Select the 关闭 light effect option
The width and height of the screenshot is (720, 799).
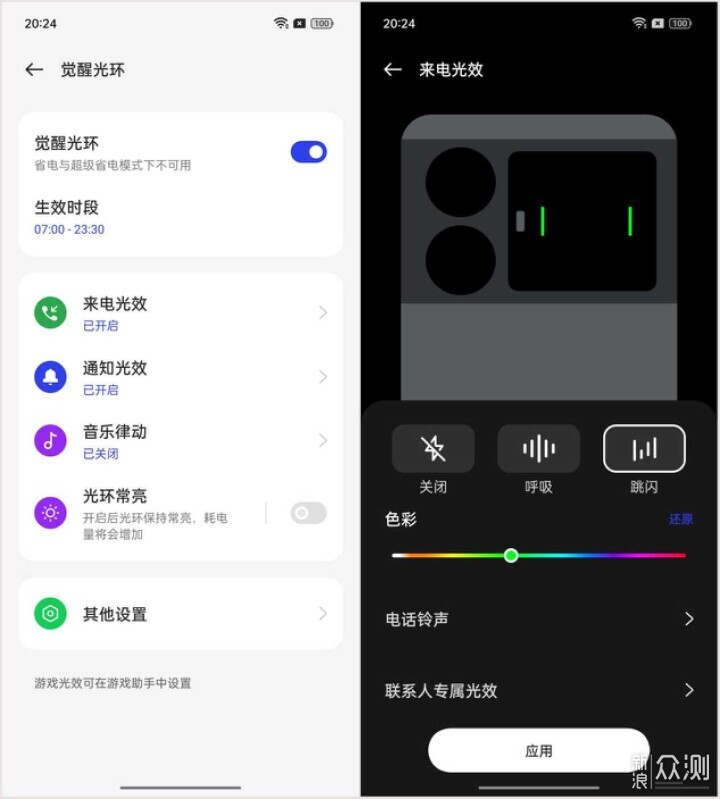tap(433, 449)
